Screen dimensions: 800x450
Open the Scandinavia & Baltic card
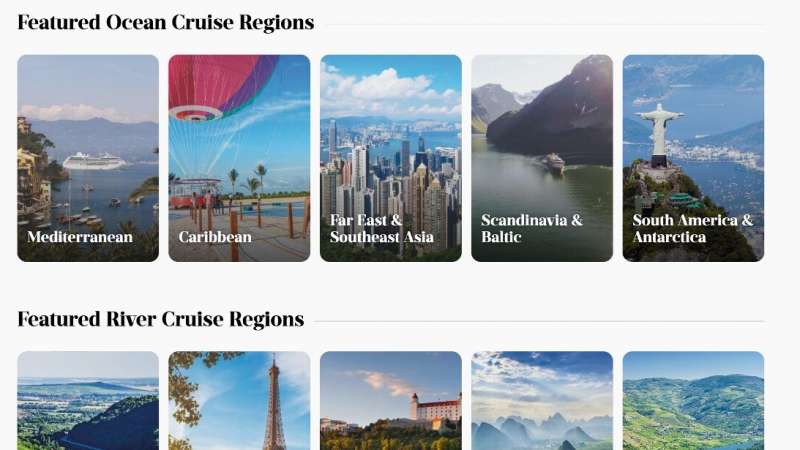click(x=541, y=158)
